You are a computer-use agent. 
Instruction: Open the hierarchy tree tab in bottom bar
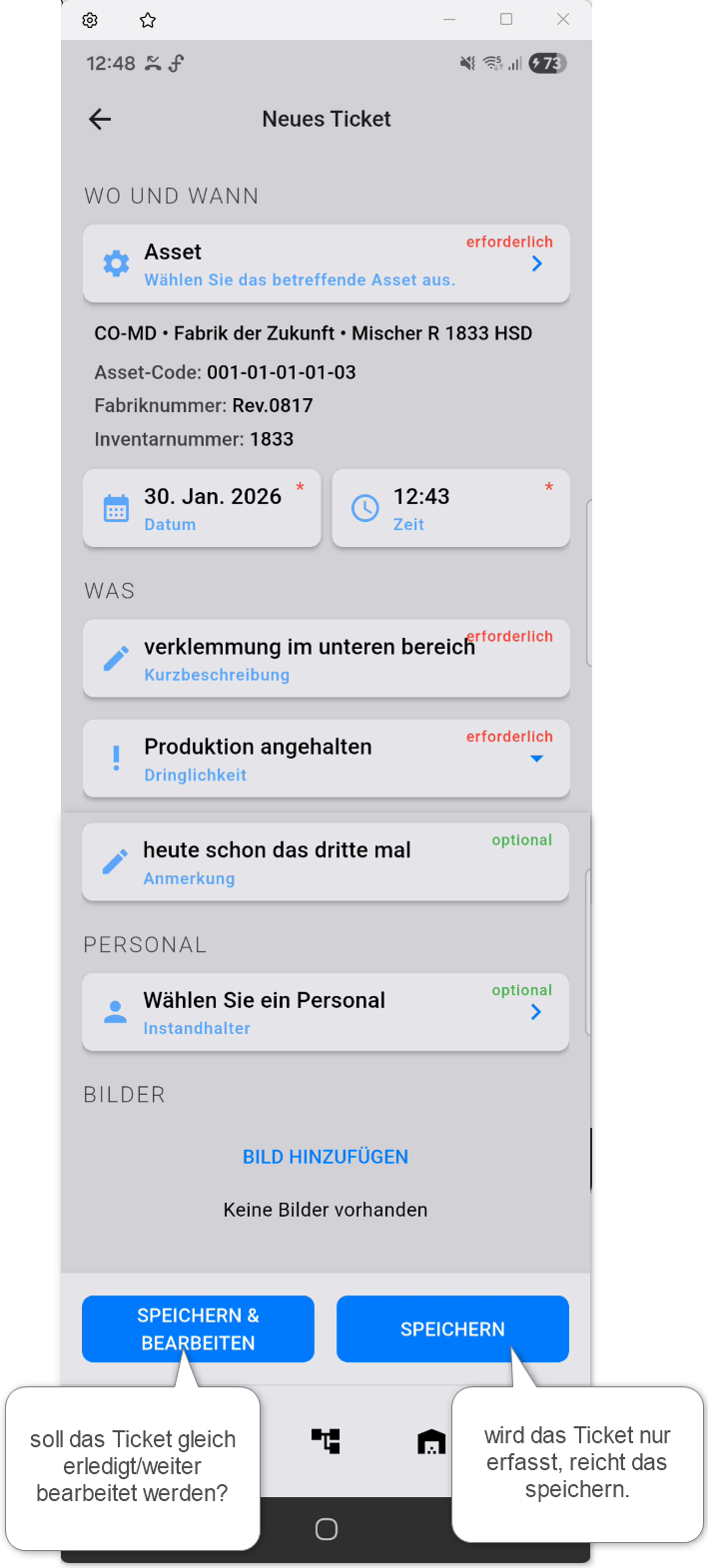point(326,1440)
